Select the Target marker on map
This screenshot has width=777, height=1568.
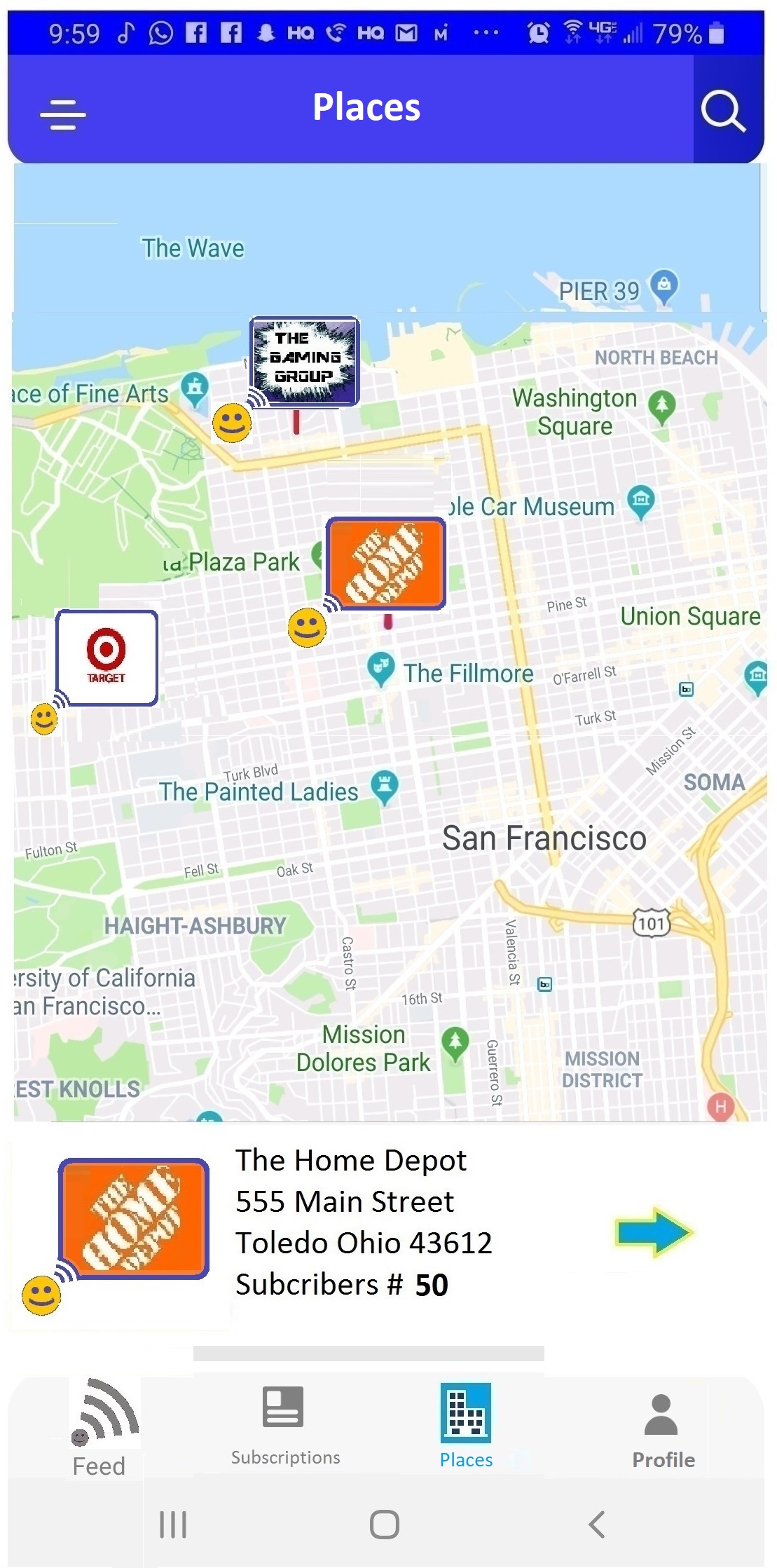point(106,657)
